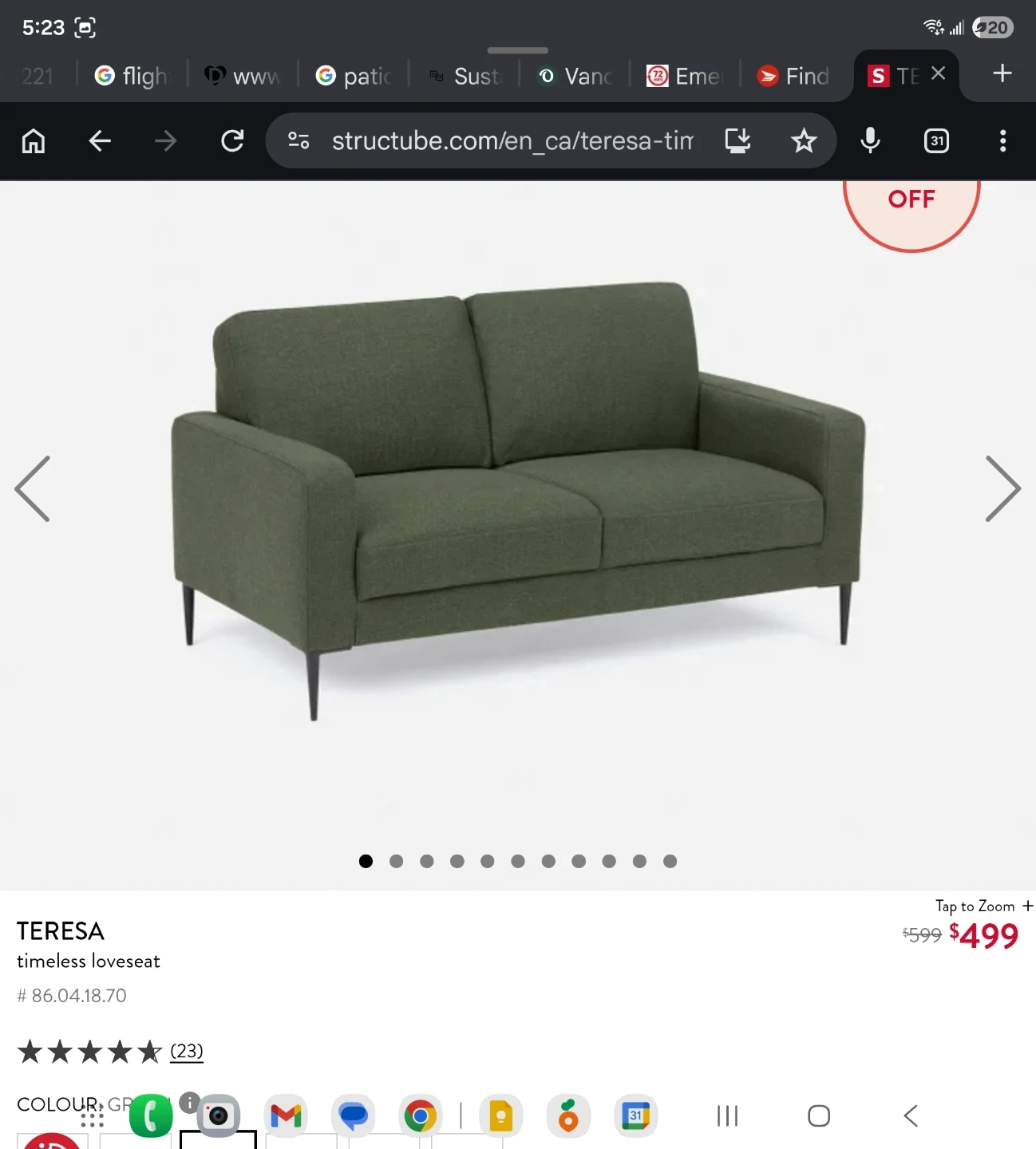Open the recent apps view

tap(727, 1115)
